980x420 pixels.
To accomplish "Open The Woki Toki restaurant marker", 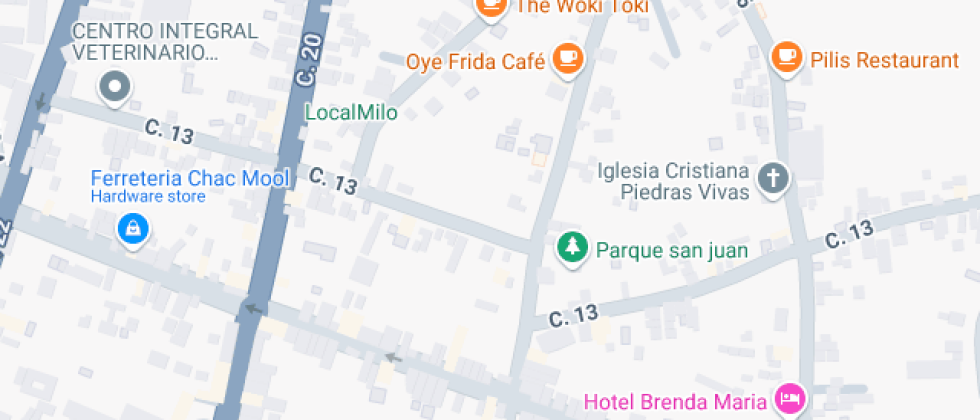I will point(491,8).
